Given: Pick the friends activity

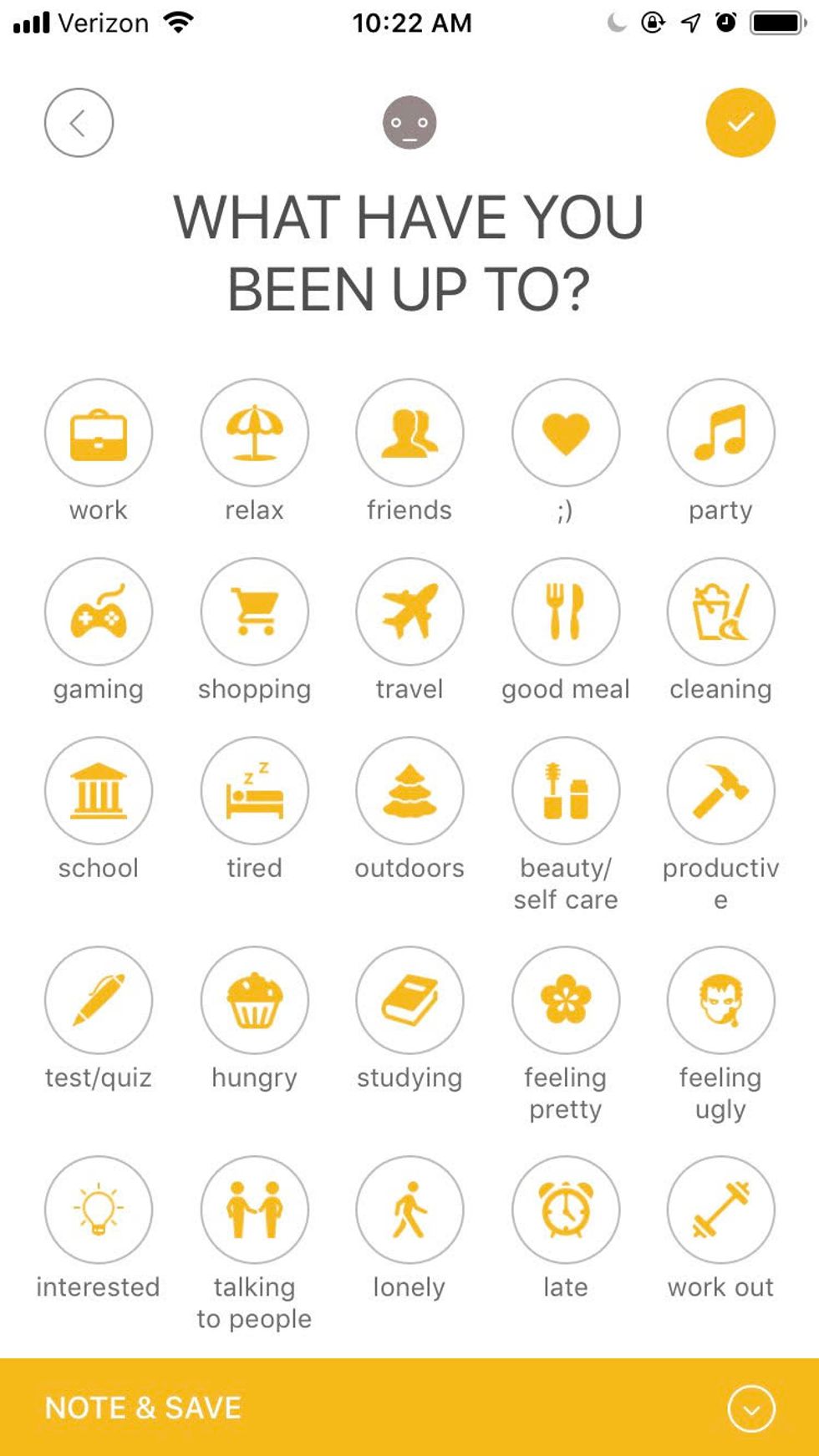Looking at the screenshot, I should (x=409, y=433).
